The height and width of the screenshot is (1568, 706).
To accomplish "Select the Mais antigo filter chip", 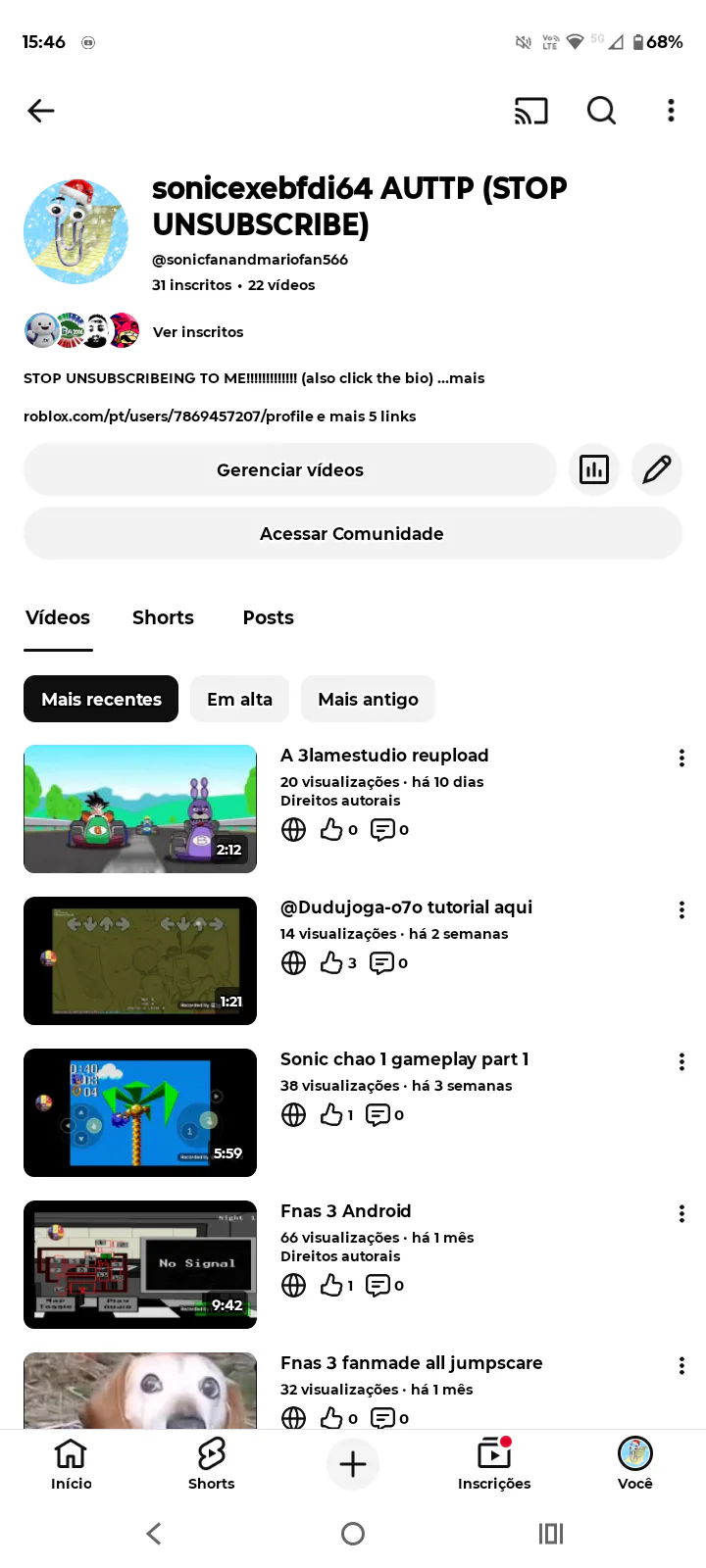I will pyautogui.click(x=368, y=699).
